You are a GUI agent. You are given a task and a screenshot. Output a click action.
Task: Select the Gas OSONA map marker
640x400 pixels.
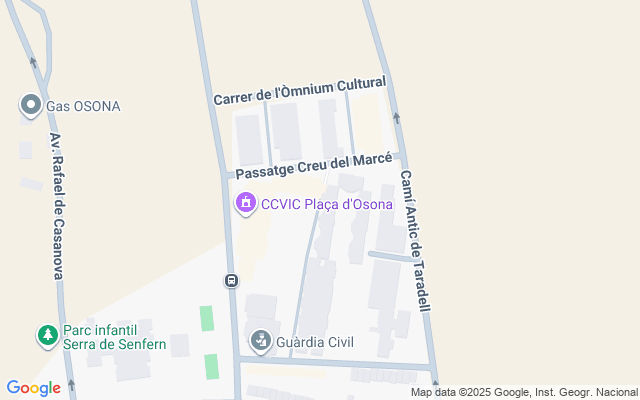pos(31,105)
